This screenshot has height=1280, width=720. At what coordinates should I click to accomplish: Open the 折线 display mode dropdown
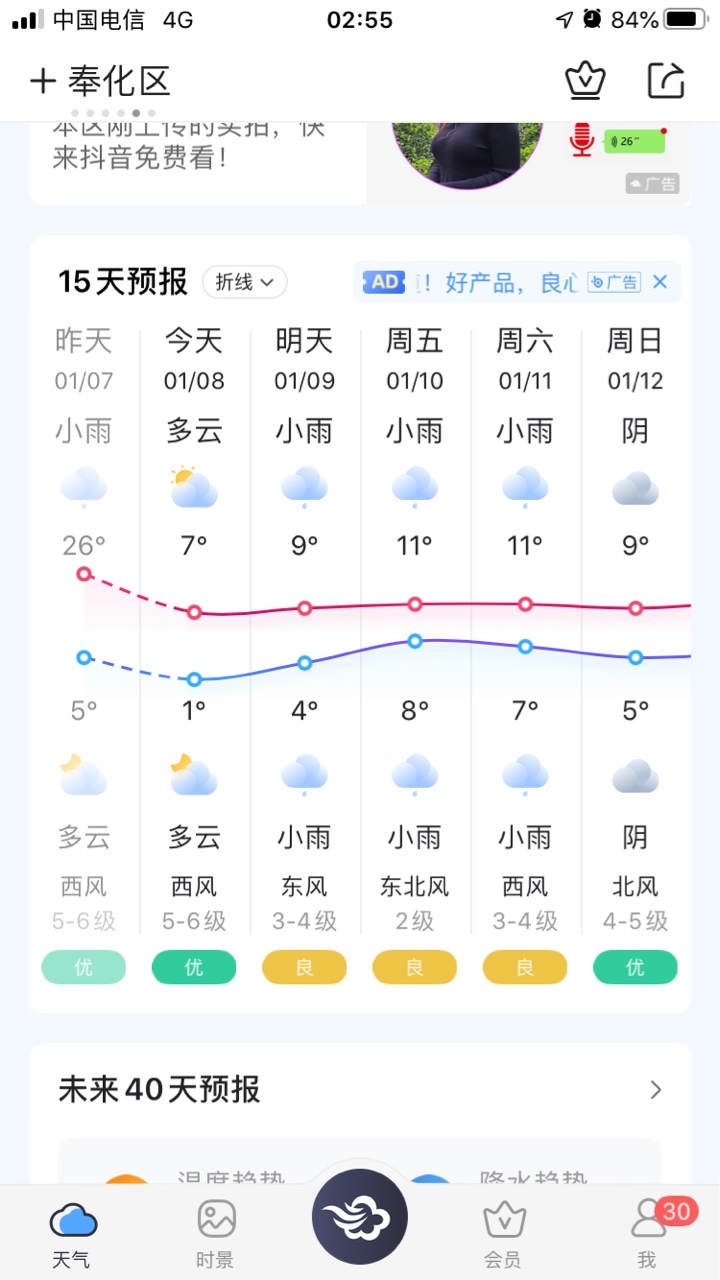click(x=244, y=282)
